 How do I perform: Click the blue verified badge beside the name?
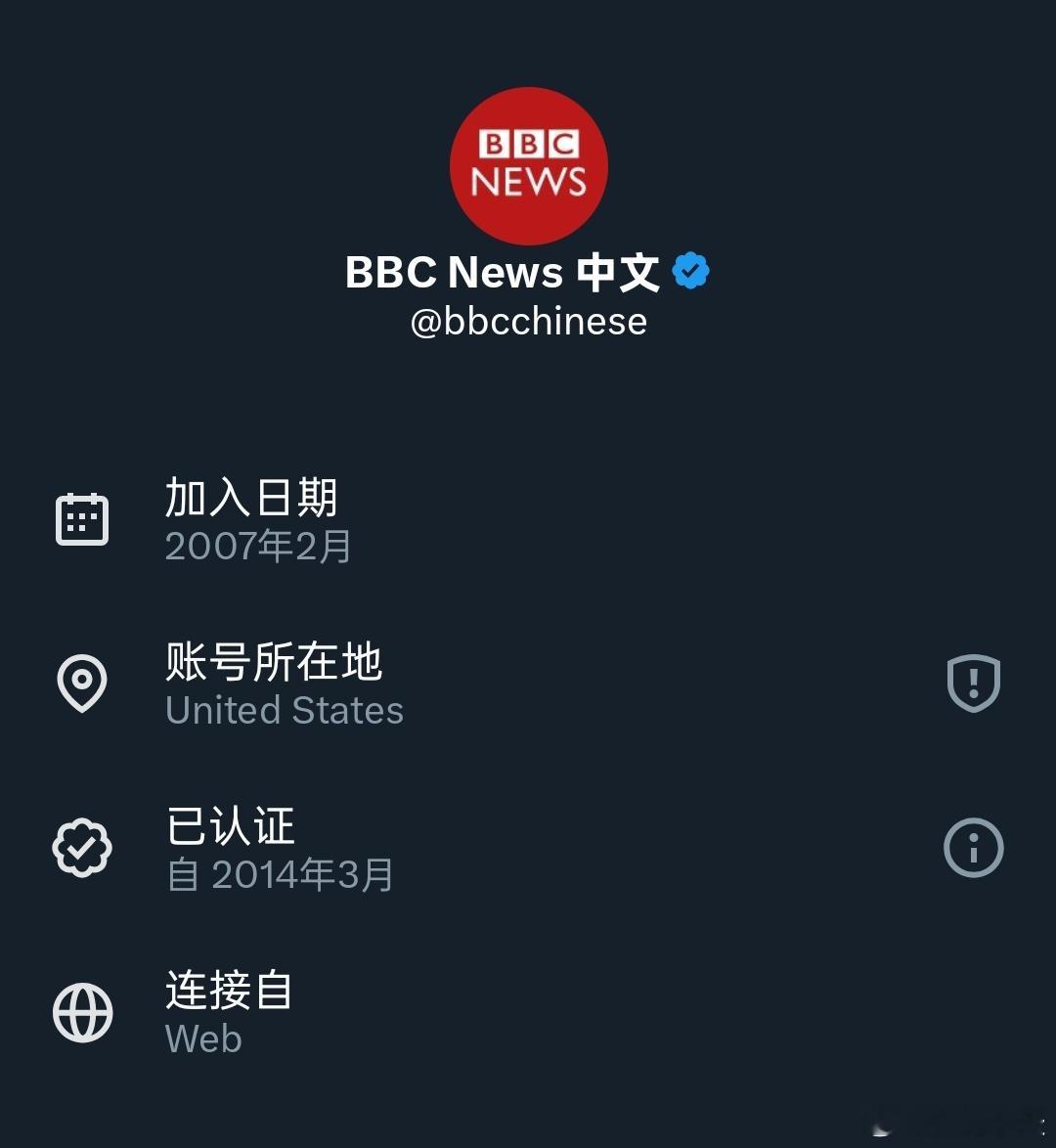[691, 270]
